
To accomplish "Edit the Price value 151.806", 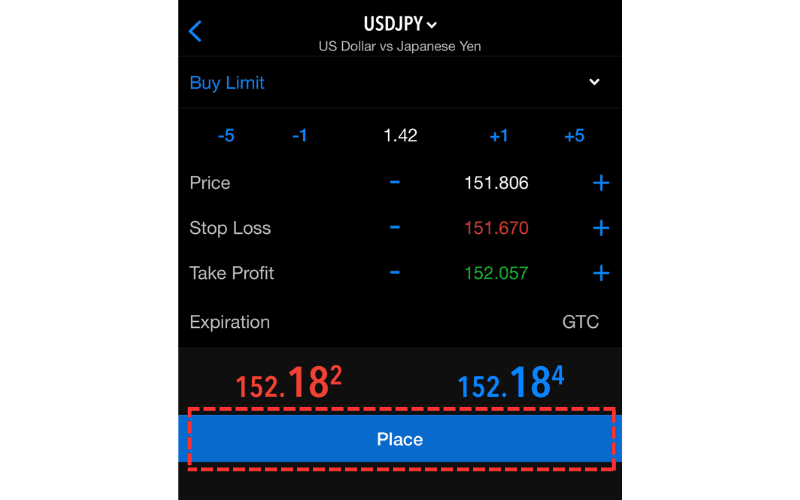I will 496,183.
